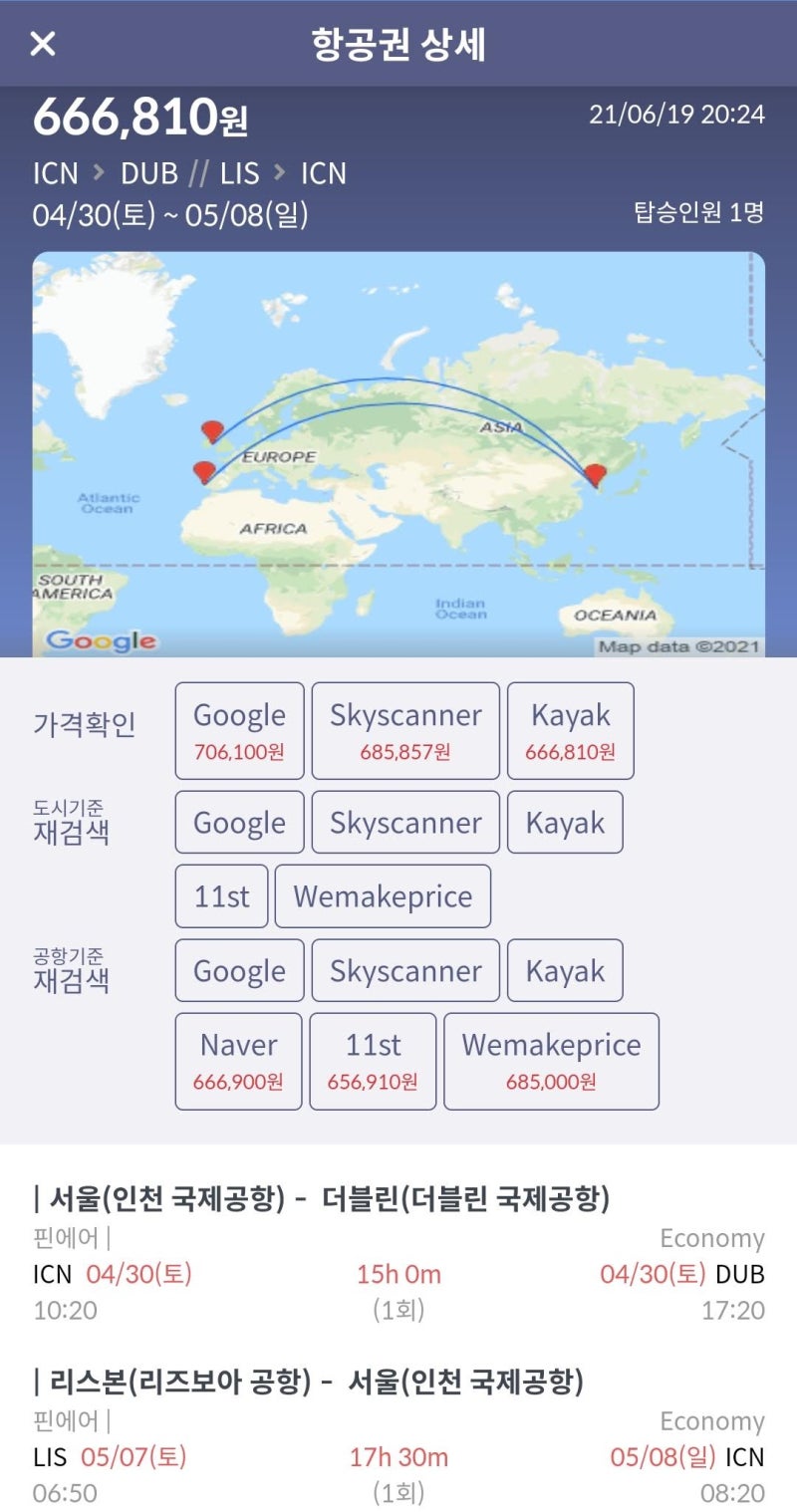The width and height of the screenshot is (797, 1512).
Task: Re-search by city on Wemakeprice
Action: click(x=383, y=895)
